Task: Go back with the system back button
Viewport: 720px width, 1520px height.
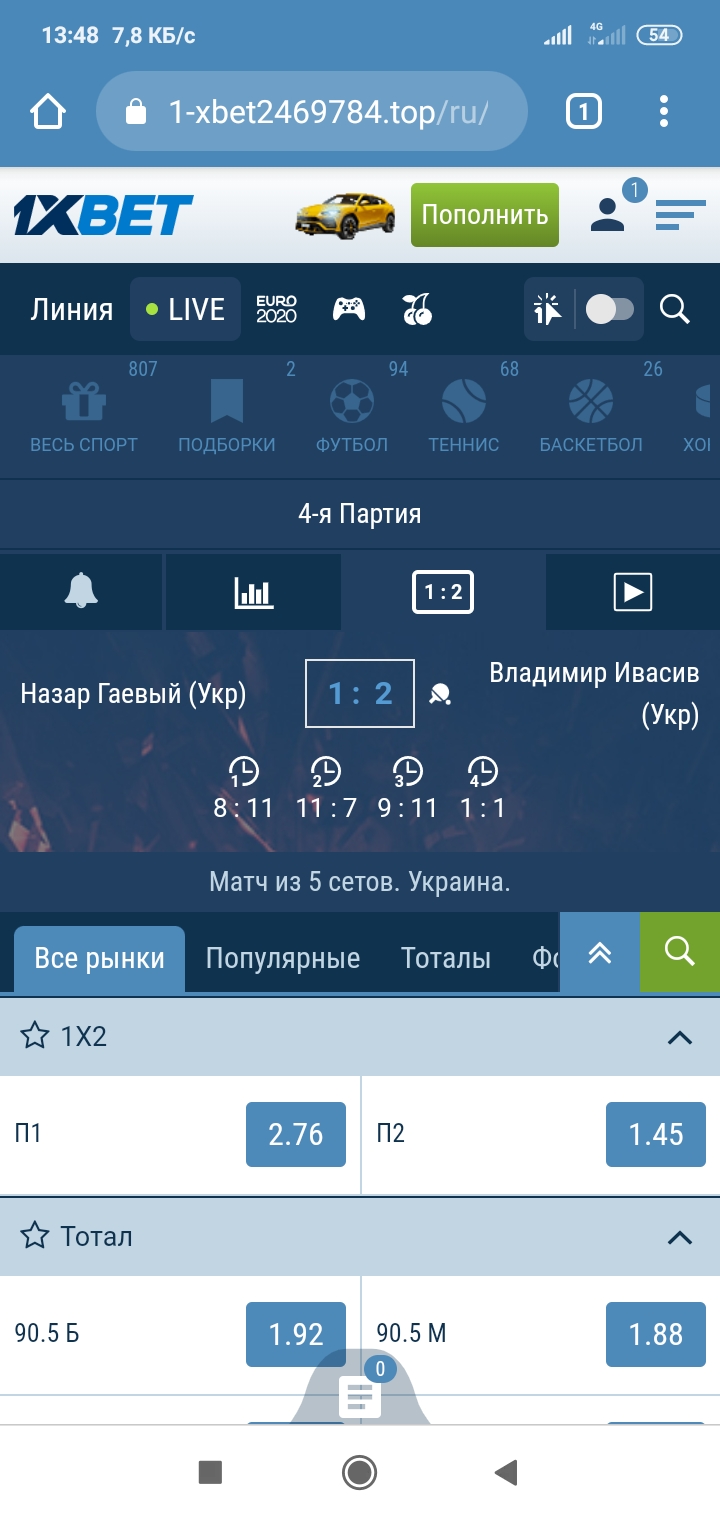Action: coord(506,1472)
